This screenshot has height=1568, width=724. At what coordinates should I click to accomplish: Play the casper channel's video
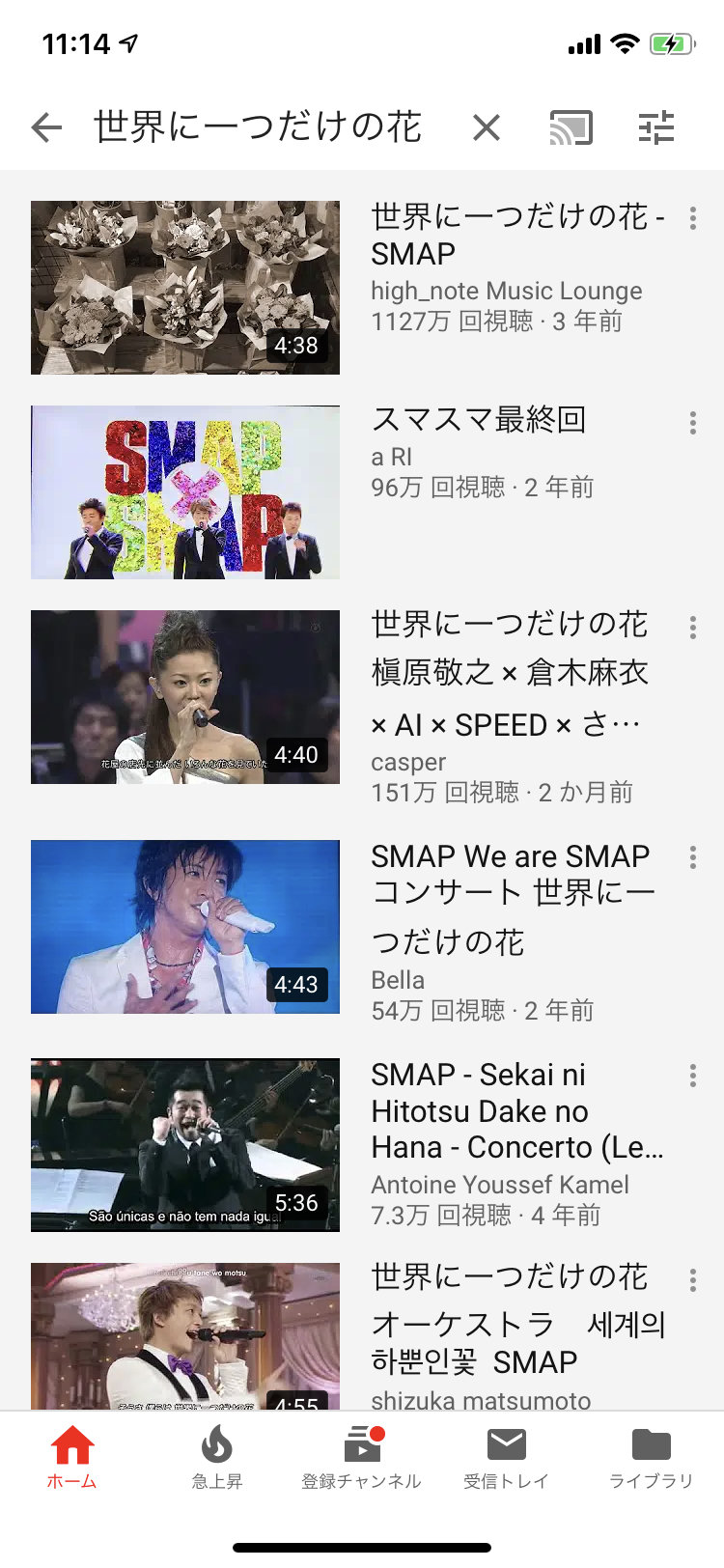tap(185, 697)
